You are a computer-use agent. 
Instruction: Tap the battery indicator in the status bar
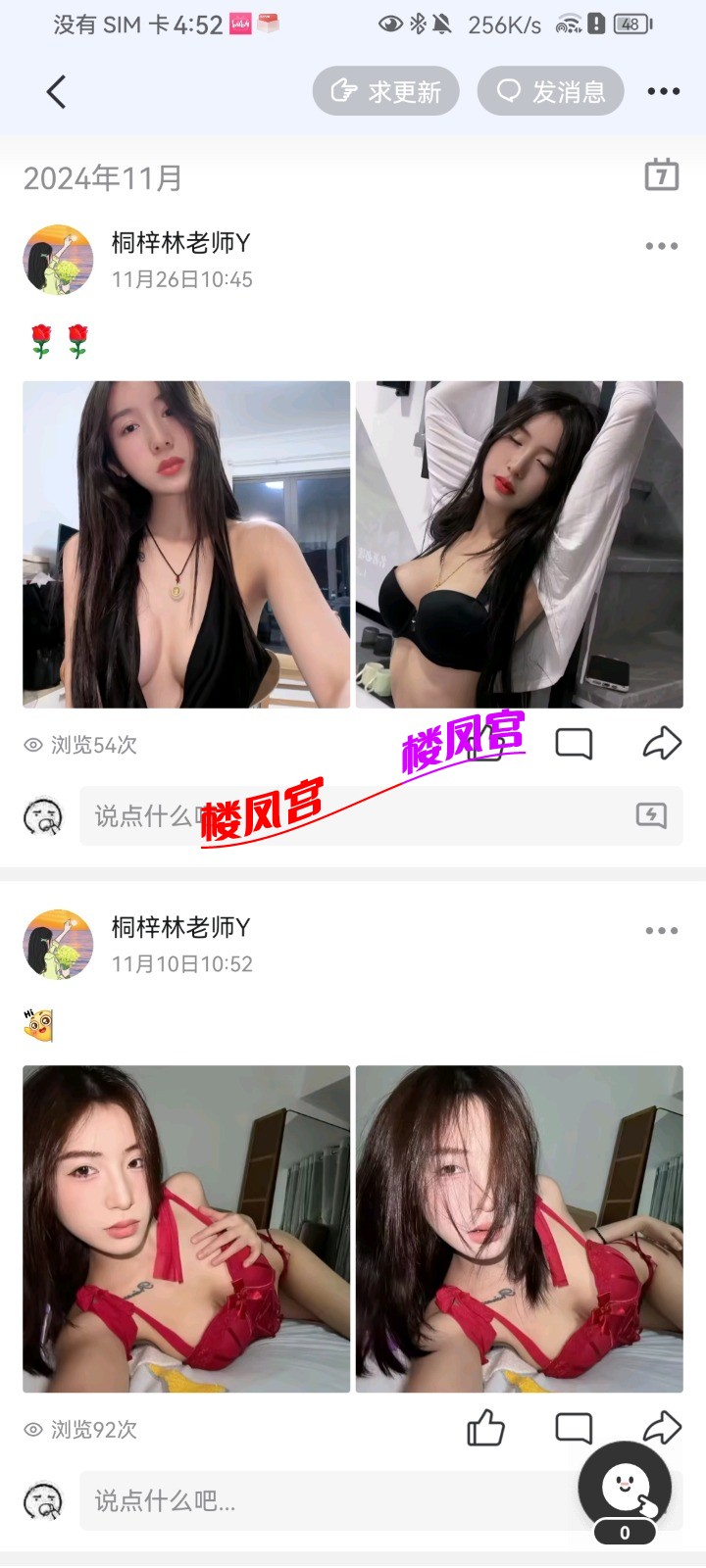[x=632, y=24]
